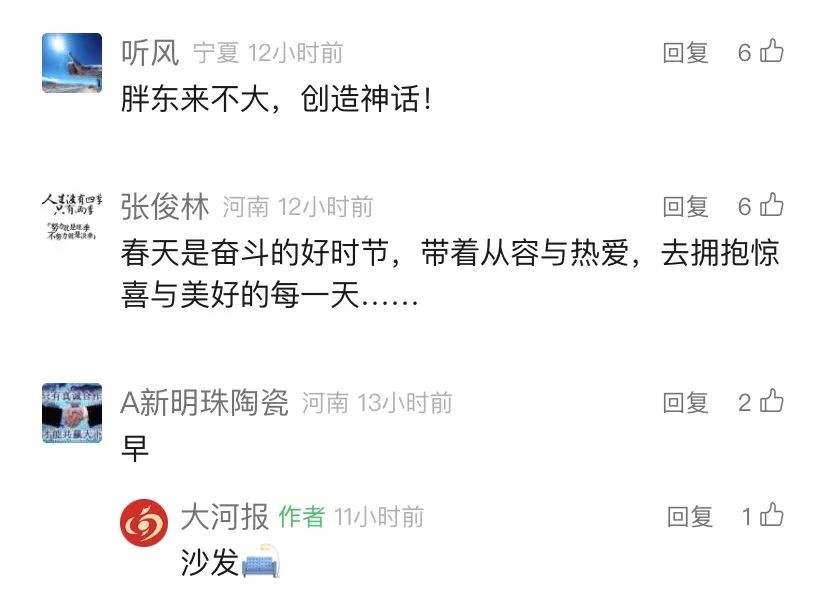828x615 pixels.
Task: Open 大河报's profile avatar
Action: point(144,522)
